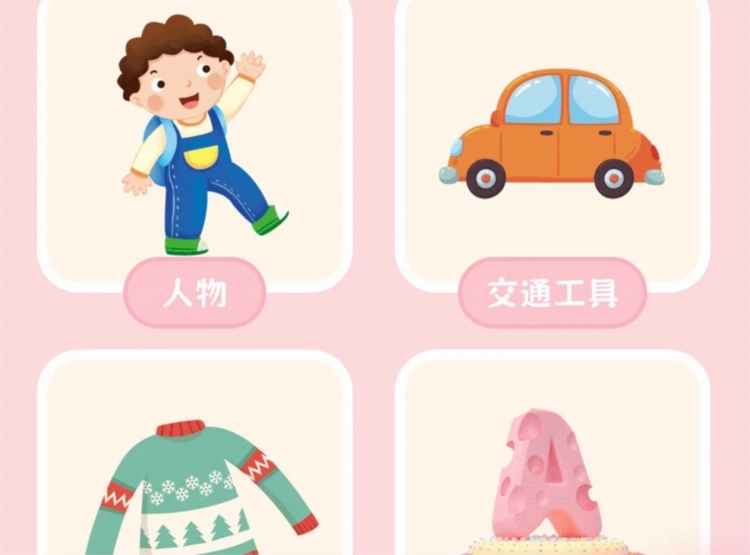
Task: Open the 人物 category card
Action: click(x=195, y=150)
